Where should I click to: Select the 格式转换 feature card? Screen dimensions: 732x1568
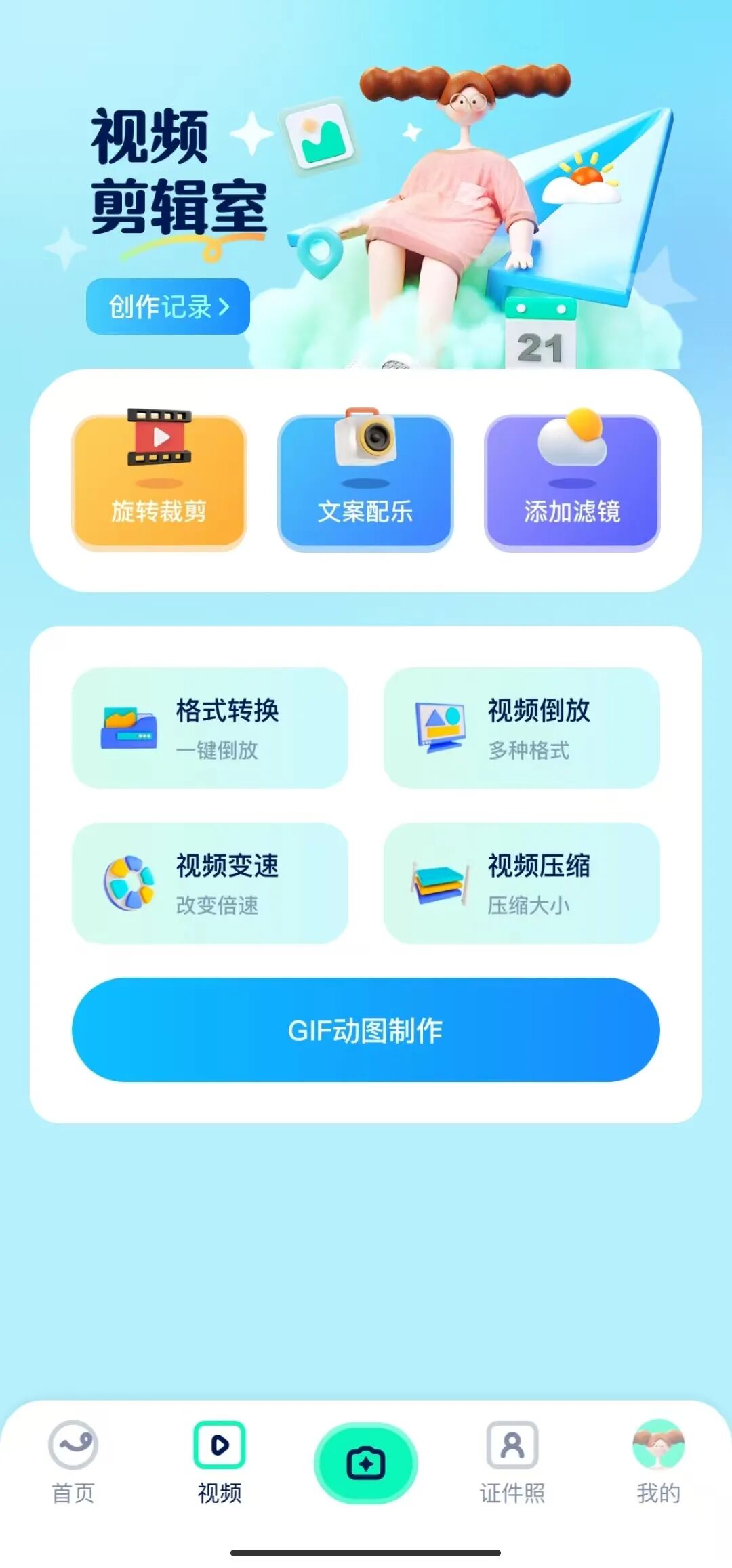(210, 728)
